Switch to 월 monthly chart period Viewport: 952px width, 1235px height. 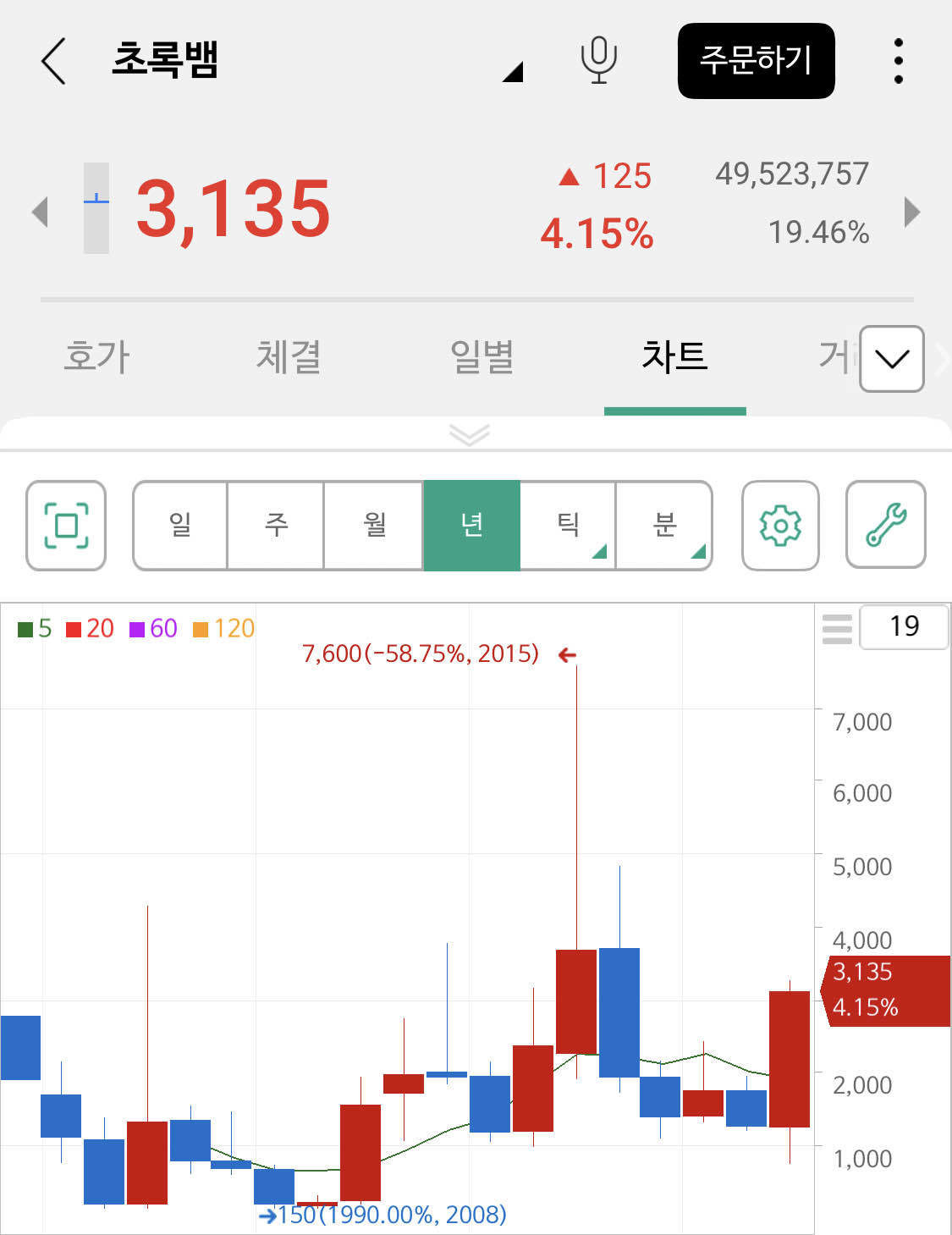pos(374,525)
